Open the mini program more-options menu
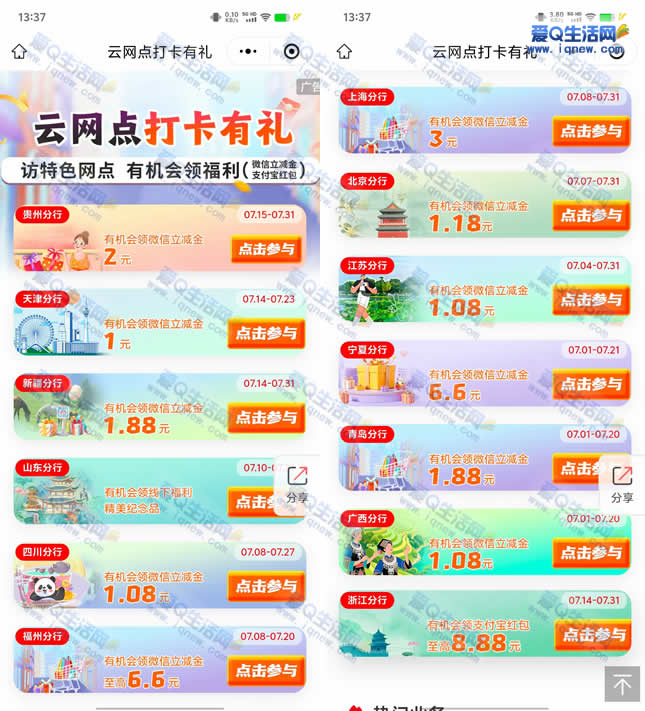 248,51
